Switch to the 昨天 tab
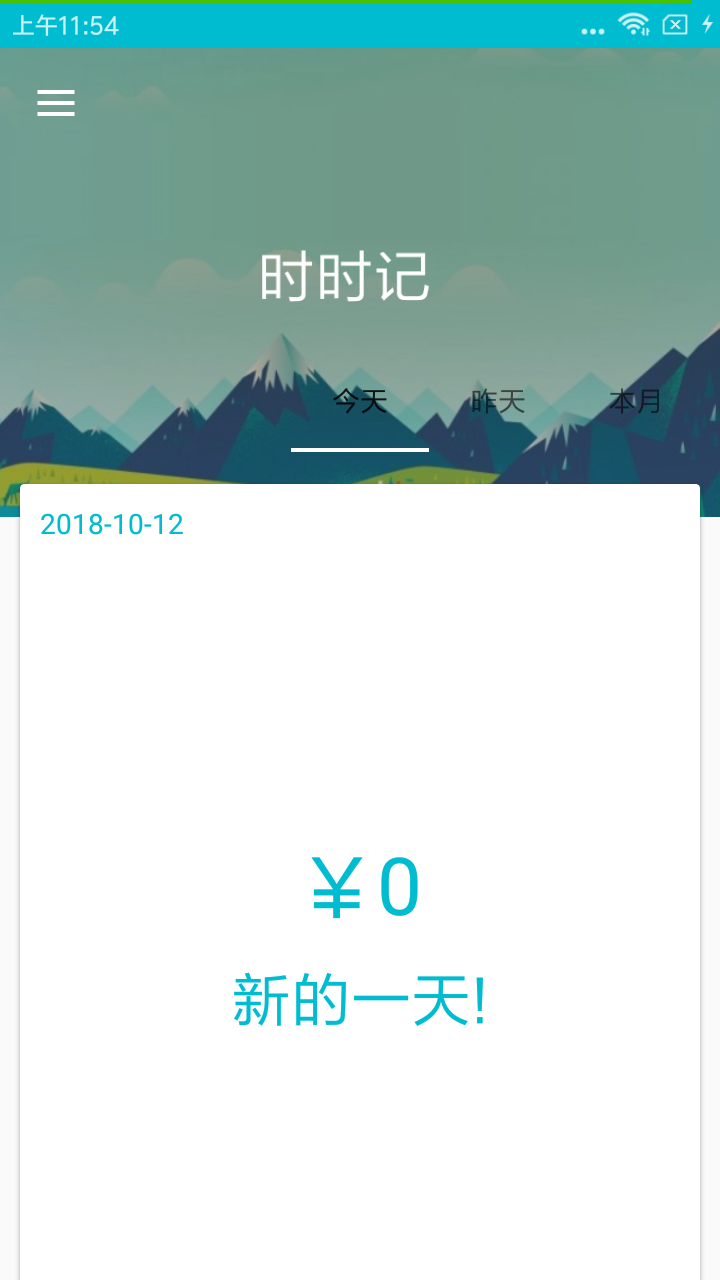 tap(498, 402)
